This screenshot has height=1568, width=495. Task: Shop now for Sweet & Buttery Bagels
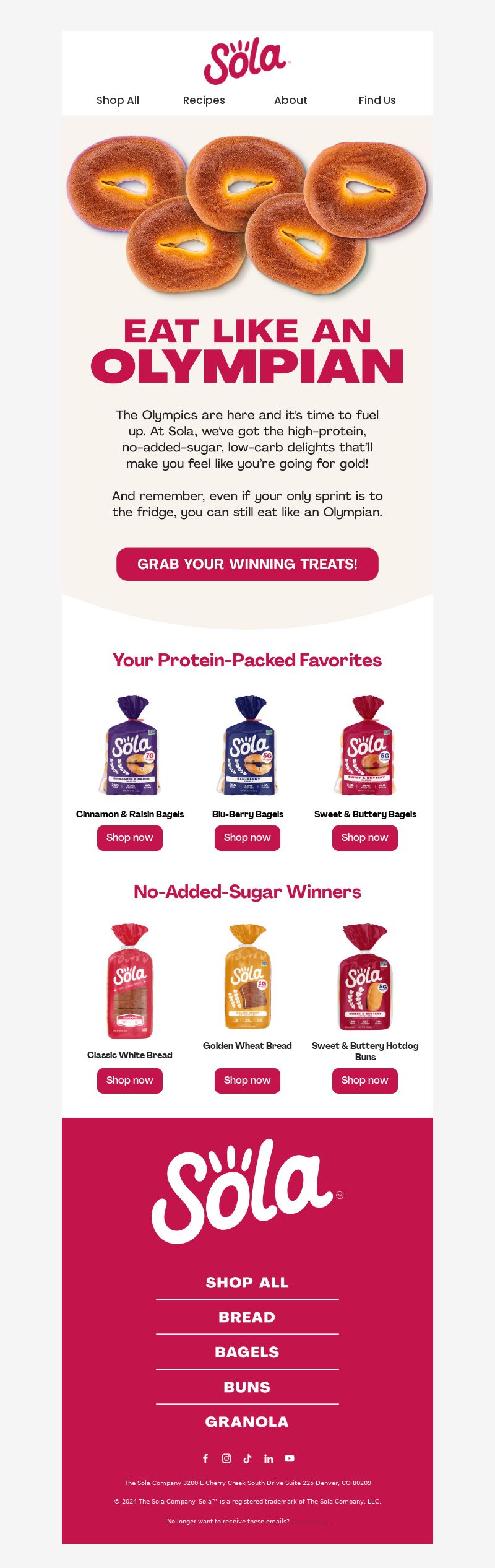(x=364, y=838)
